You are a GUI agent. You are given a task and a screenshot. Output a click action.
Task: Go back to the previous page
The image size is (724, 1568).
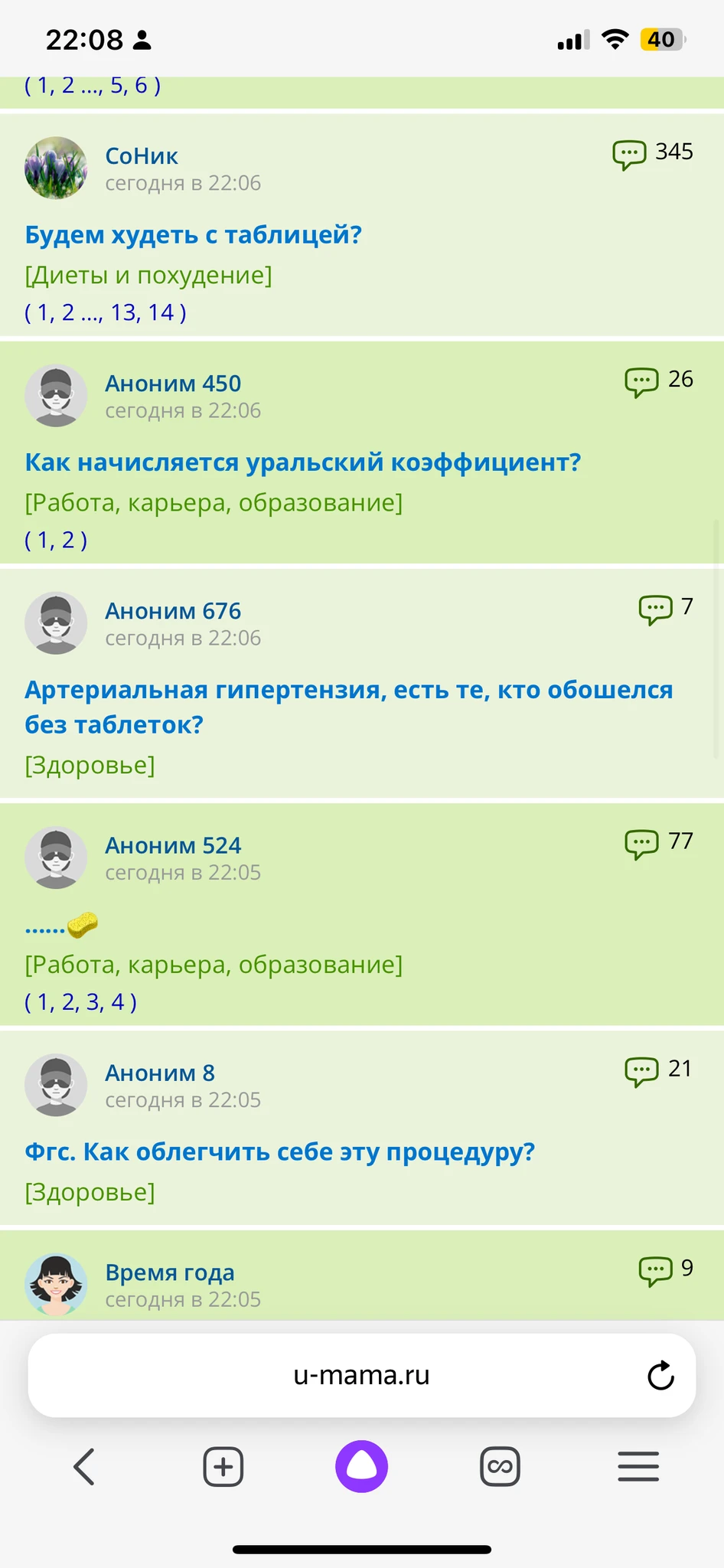point(84,1467)
